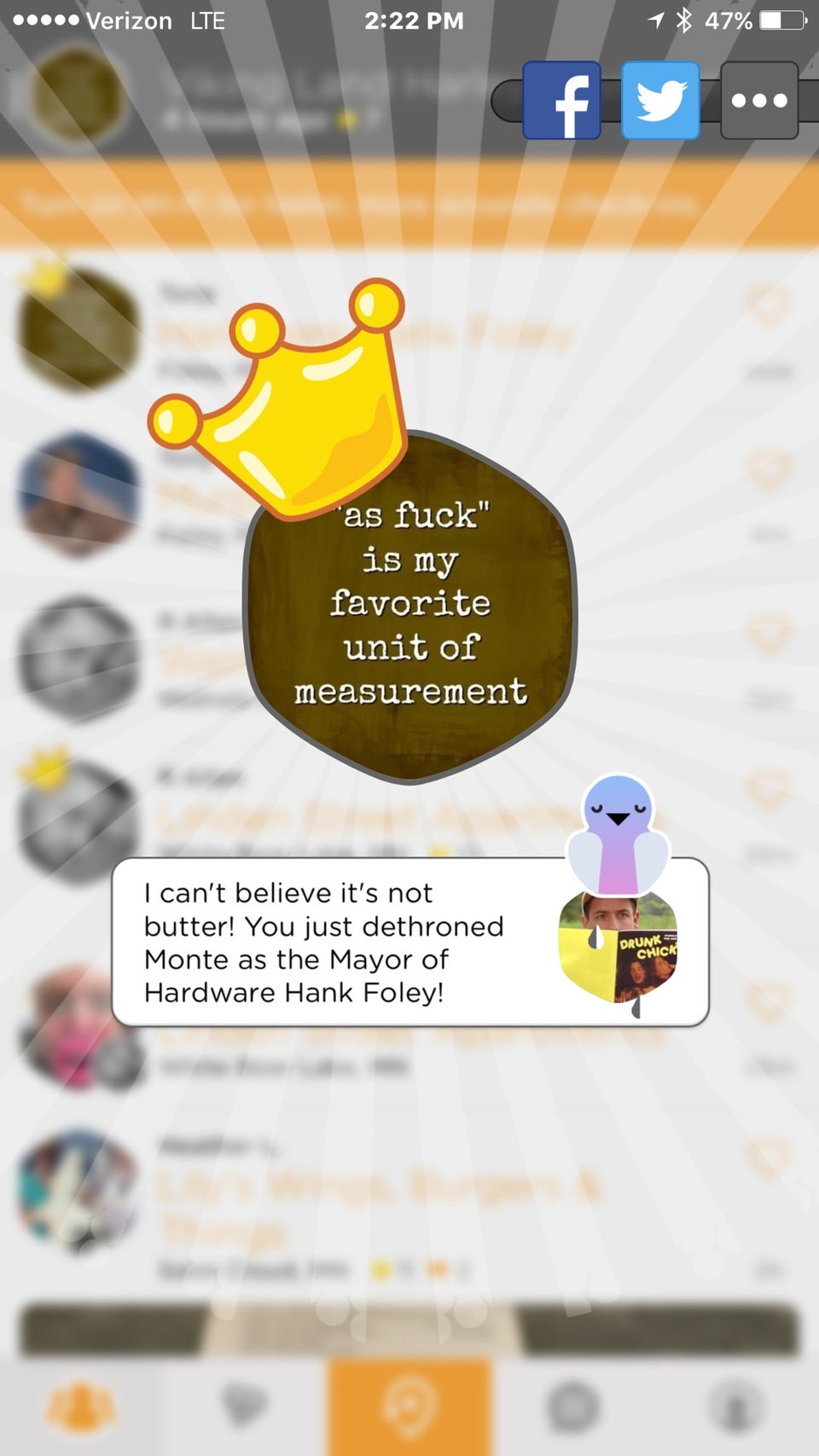The height and width of the screenshot is (1456, 819).
Task: Share the mayorship on Twitter
Action: coord(660,101)
